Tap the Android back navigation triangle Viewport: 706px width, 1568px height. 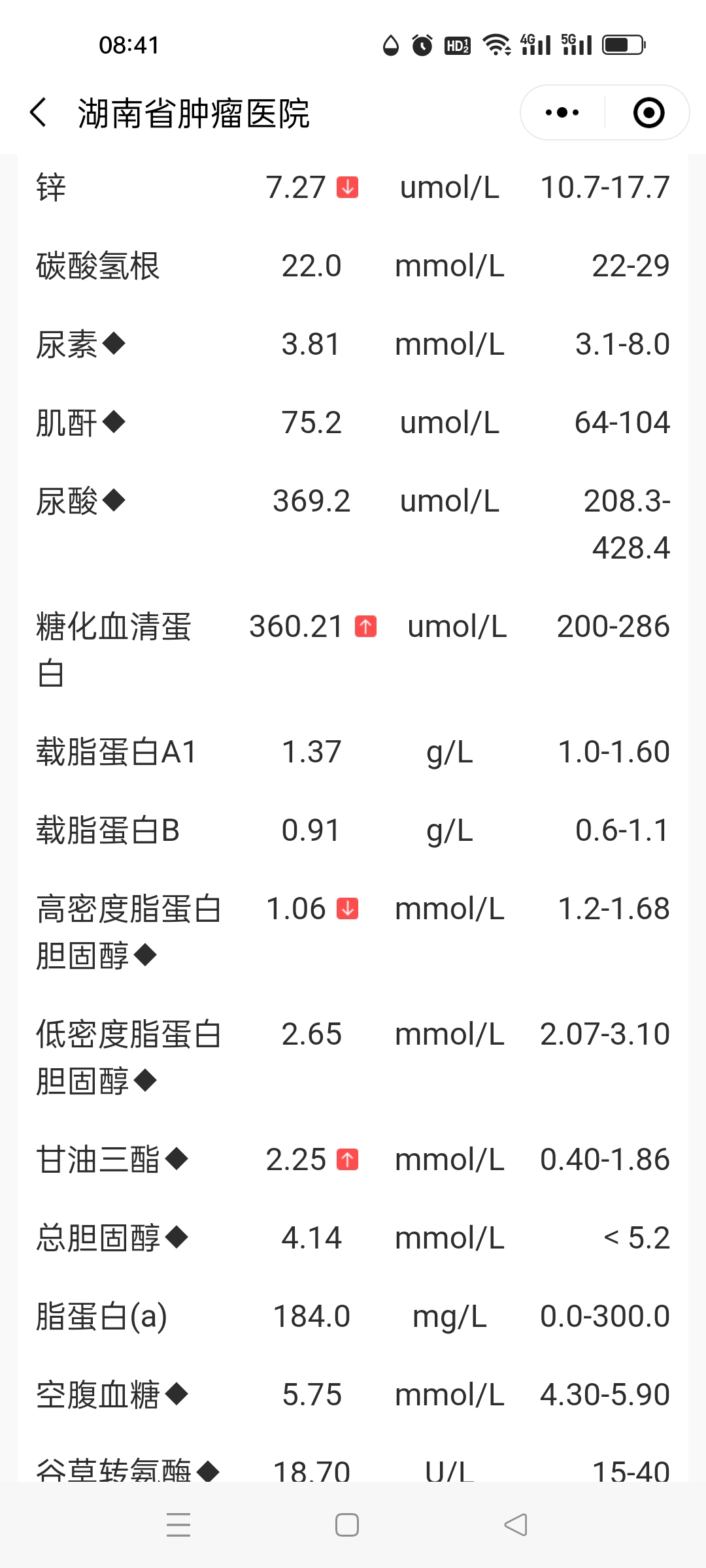coord(515,1524)
